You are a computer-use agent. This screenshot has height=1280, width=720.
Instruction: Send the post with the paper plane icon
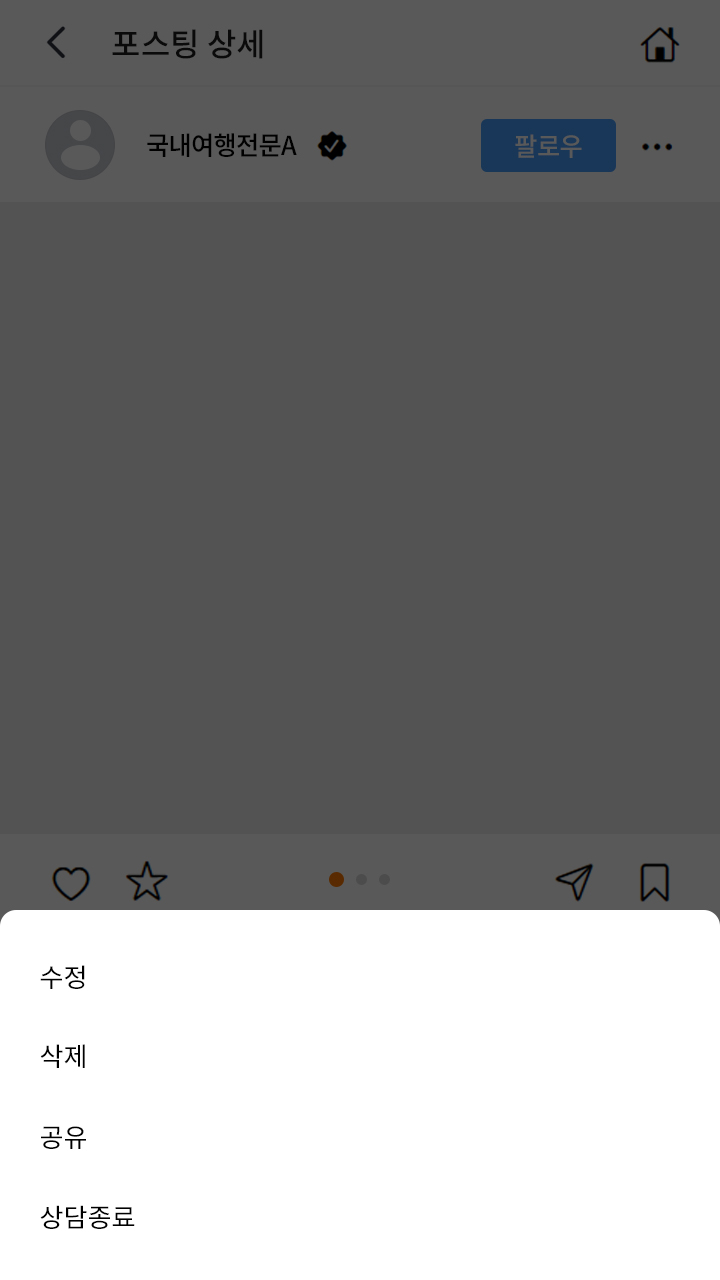pyautogui.click(x=575, y=882)
